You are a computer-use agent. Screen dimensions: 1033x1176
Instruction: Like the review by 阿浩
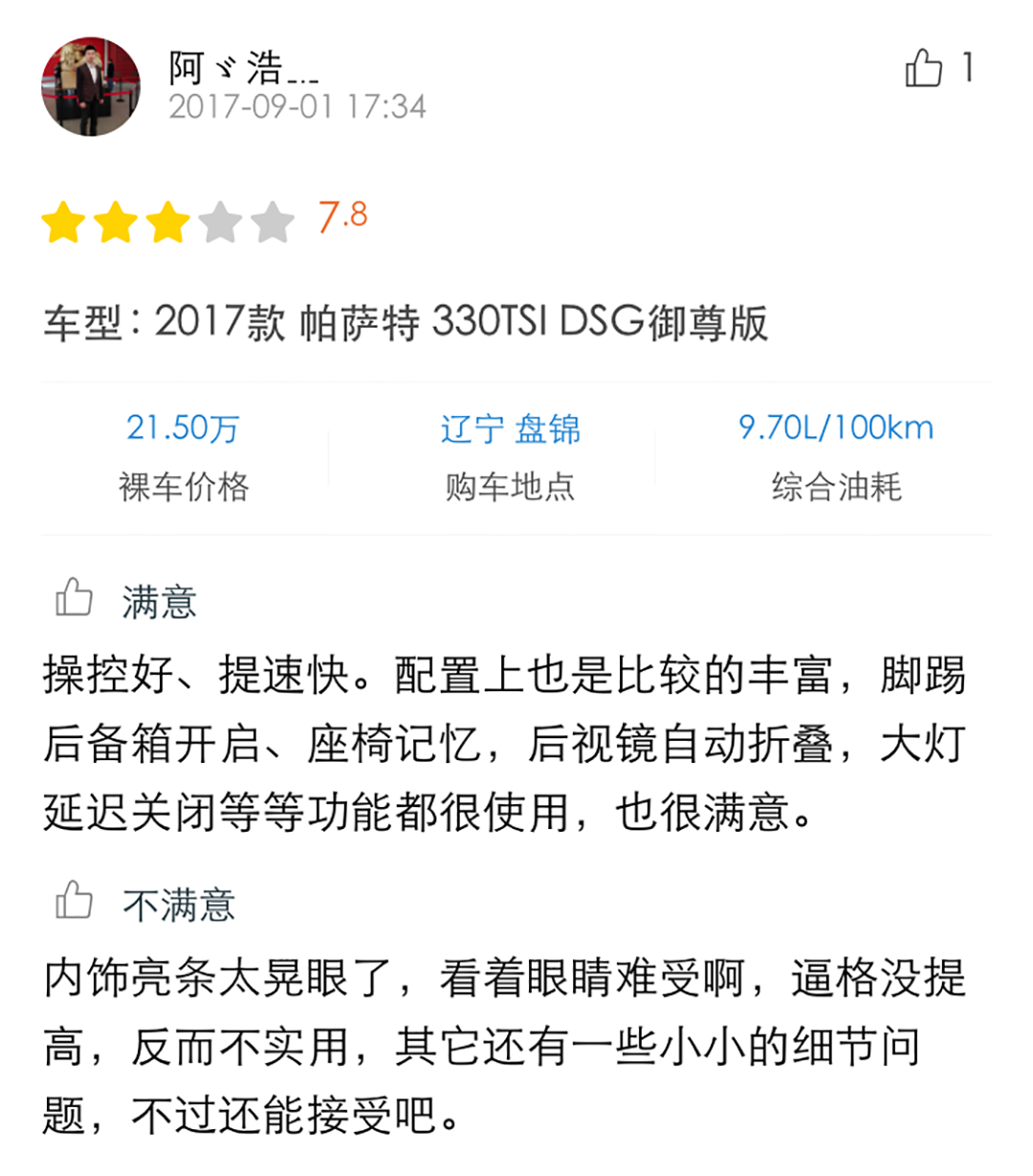pyautogui.click(x=925, y=68)
